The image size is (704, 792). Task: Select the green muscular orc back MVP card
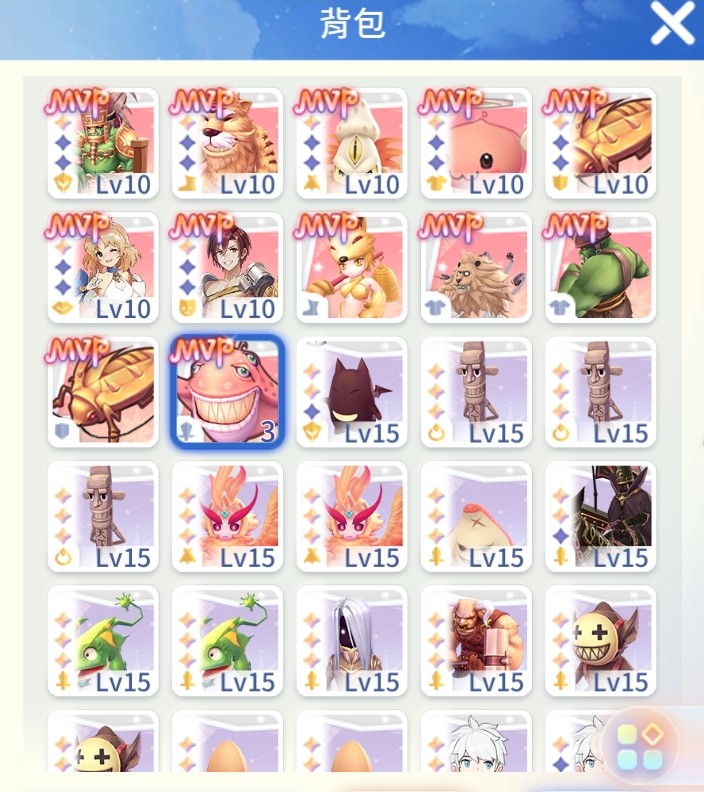point(600,267)
